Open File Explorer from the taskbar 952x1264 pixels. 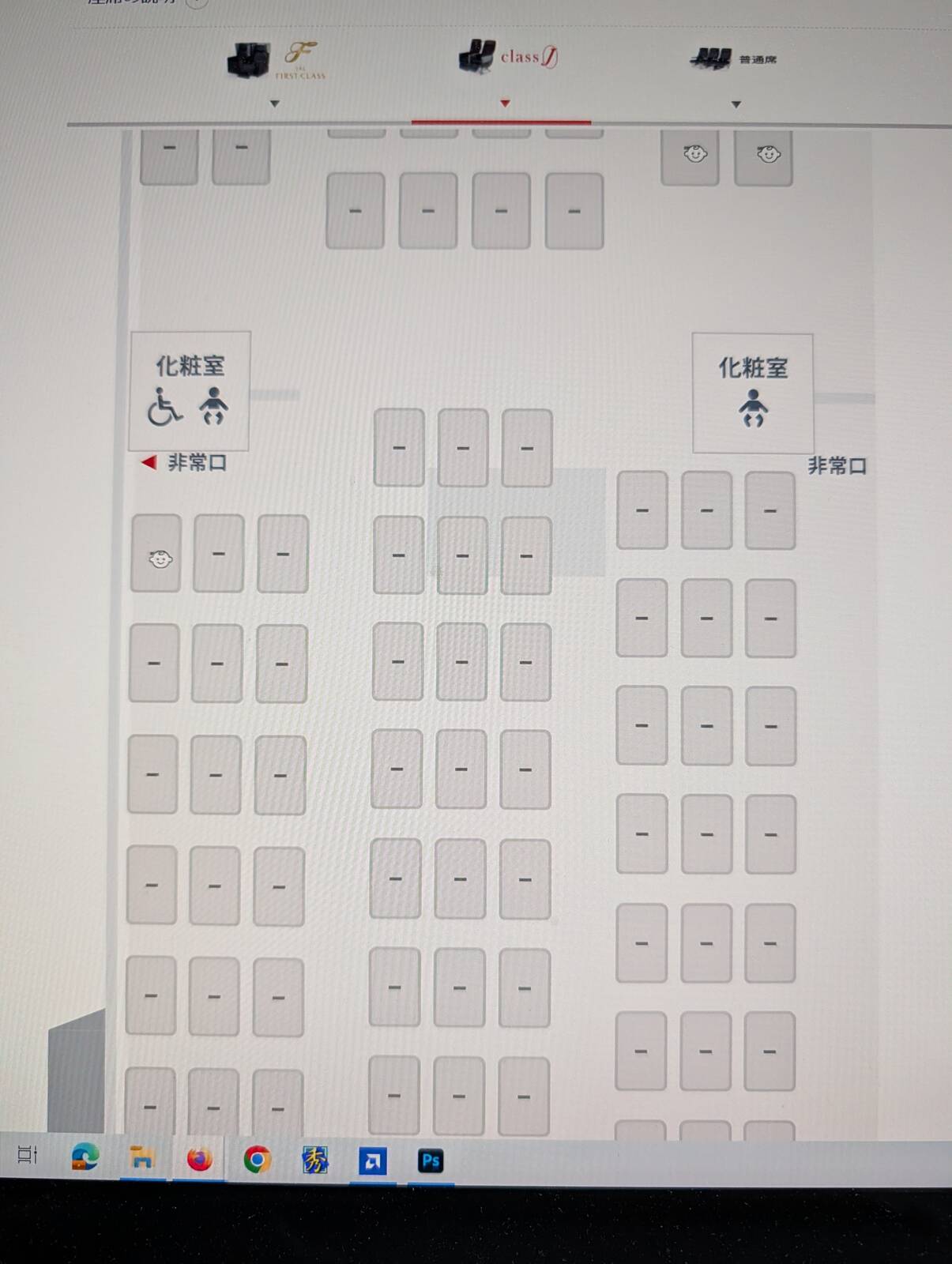(x=142, y=1159)
